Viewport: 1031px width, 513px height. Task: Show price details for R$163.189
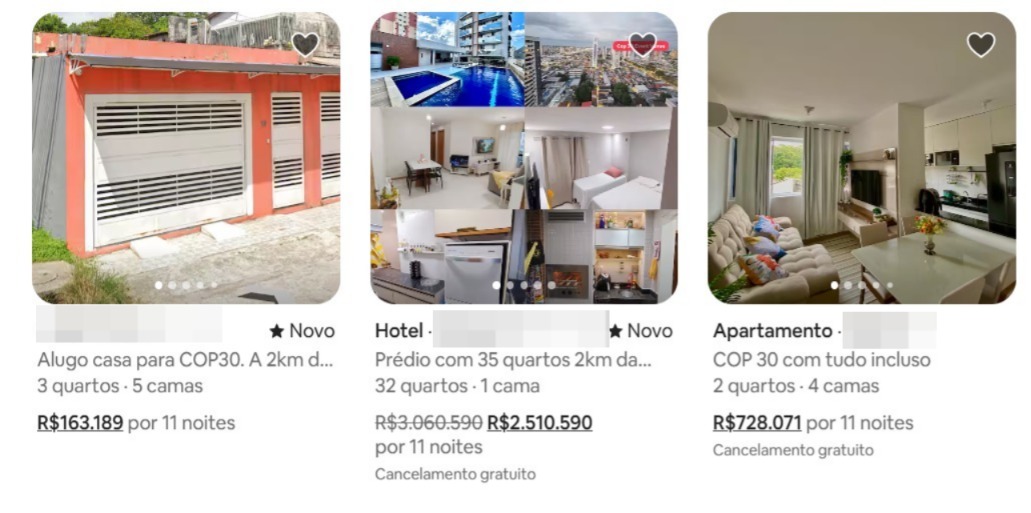click(x=80, y=423)
